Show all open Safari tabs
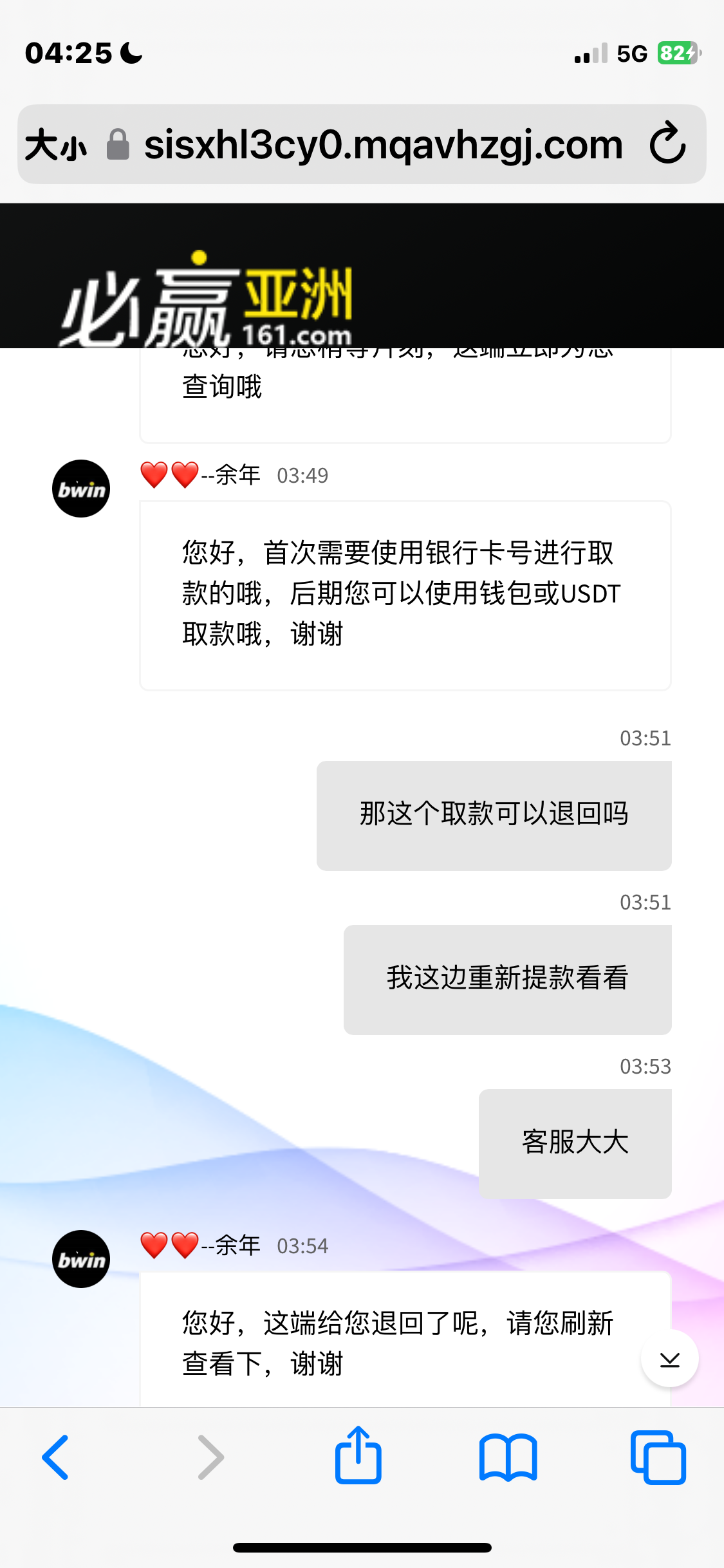 pyautogui.click(x=658, y=1457)
